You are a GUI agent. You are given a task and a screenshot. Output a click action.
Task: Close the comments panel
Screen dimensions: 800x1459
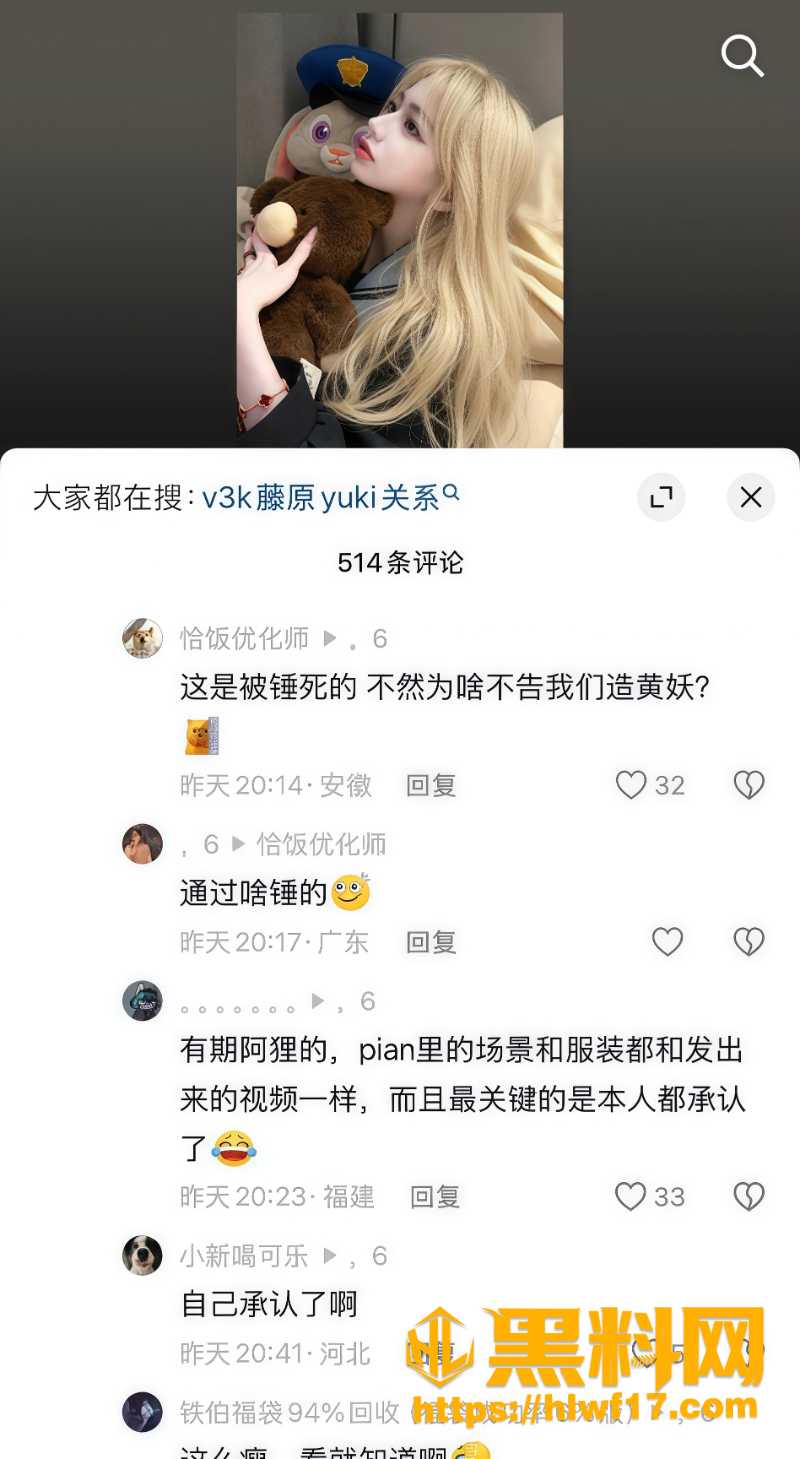point(751,497)
